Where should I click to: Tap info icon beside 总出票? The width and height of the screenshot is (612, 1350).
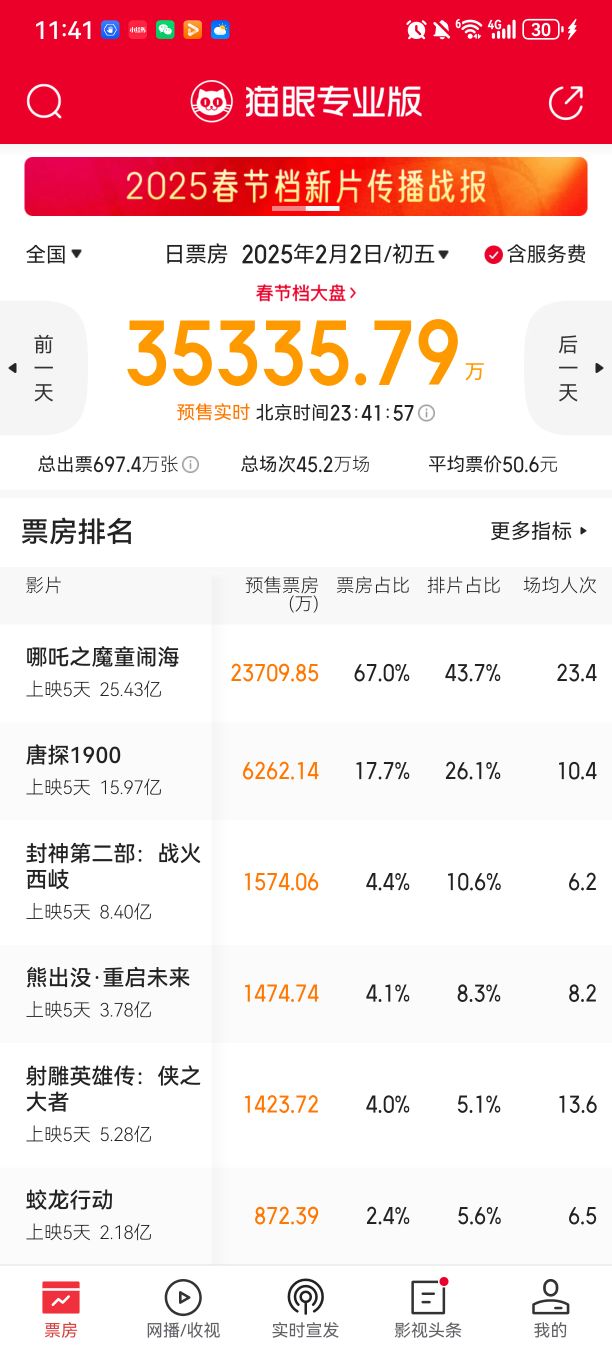point(190,464)
